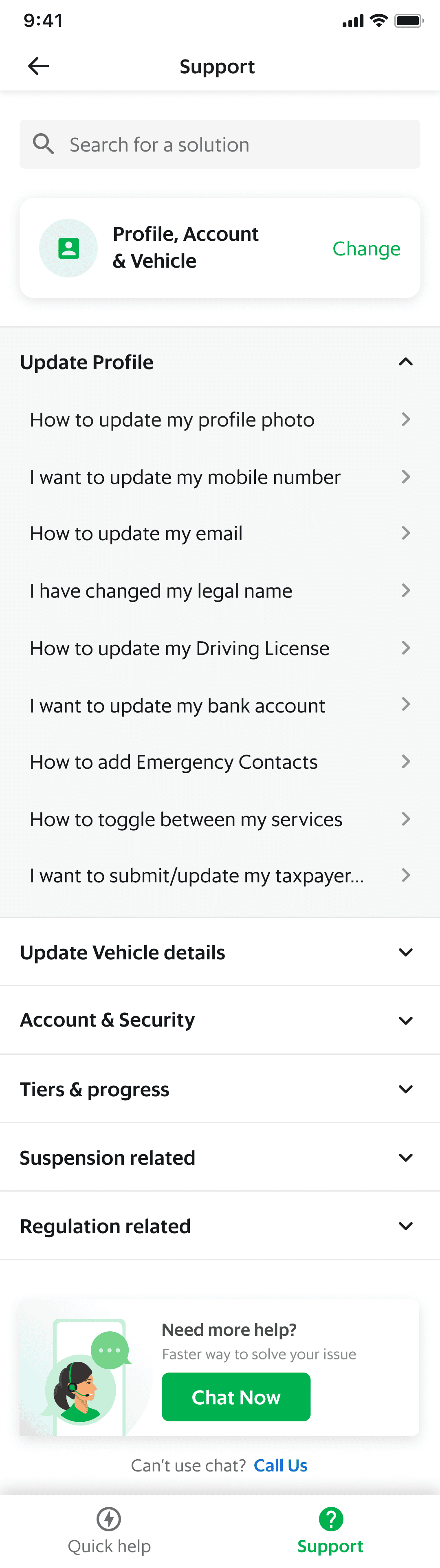
Task: Change the Profile, Account & Vehicle category
Action: (x=366, y=249)
